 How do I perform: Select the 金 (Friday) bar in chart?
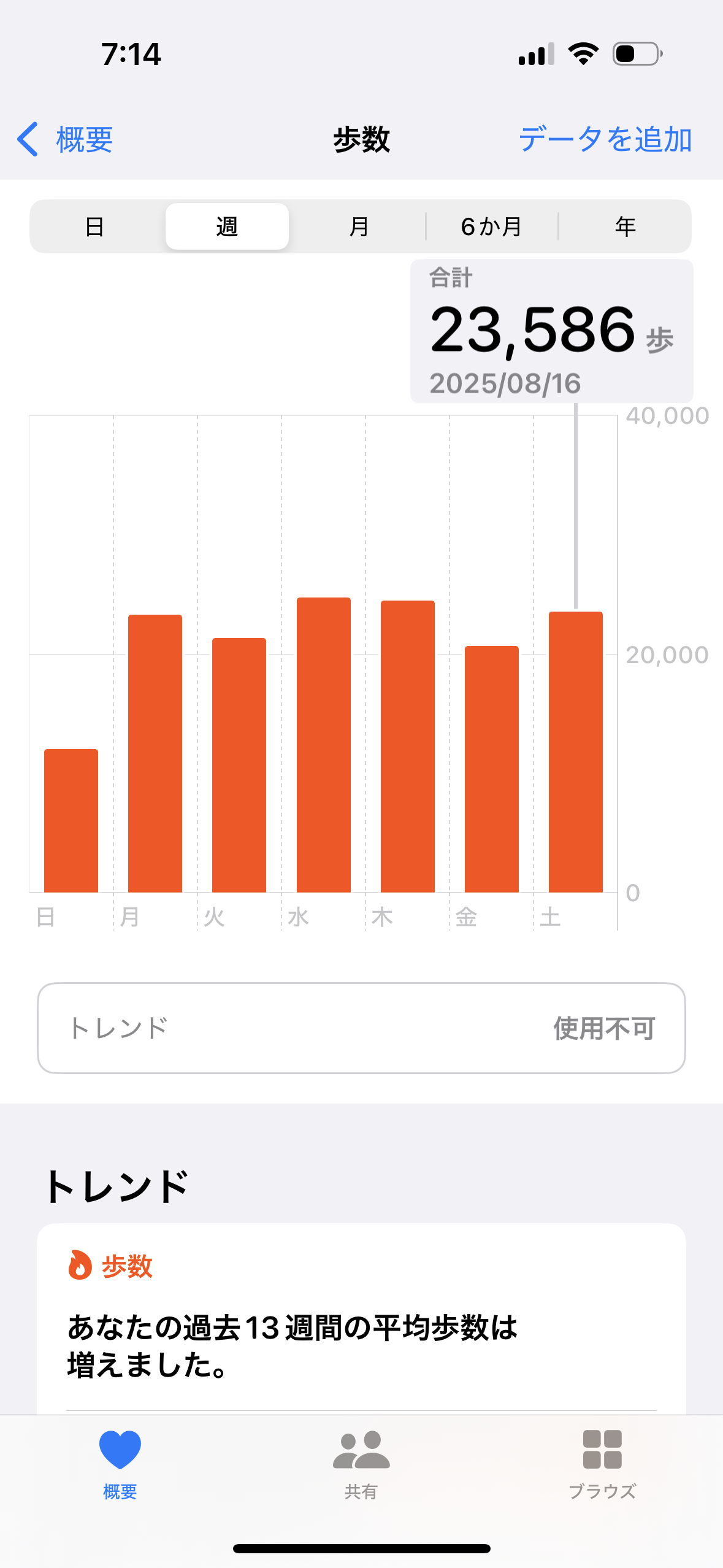(492, 769)
